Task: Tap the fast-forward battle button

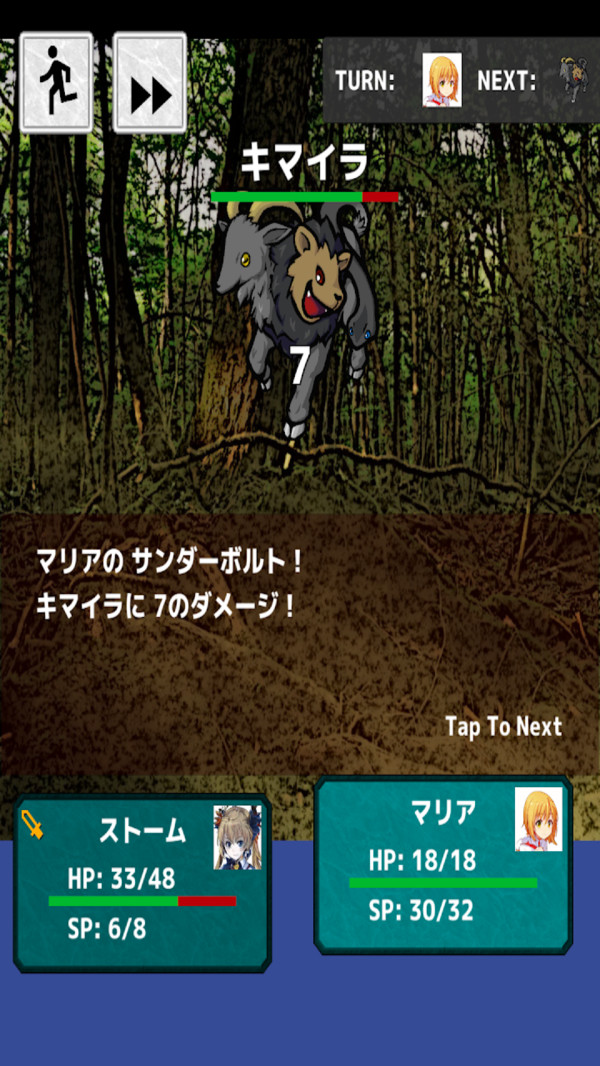Action: point(150,82)
